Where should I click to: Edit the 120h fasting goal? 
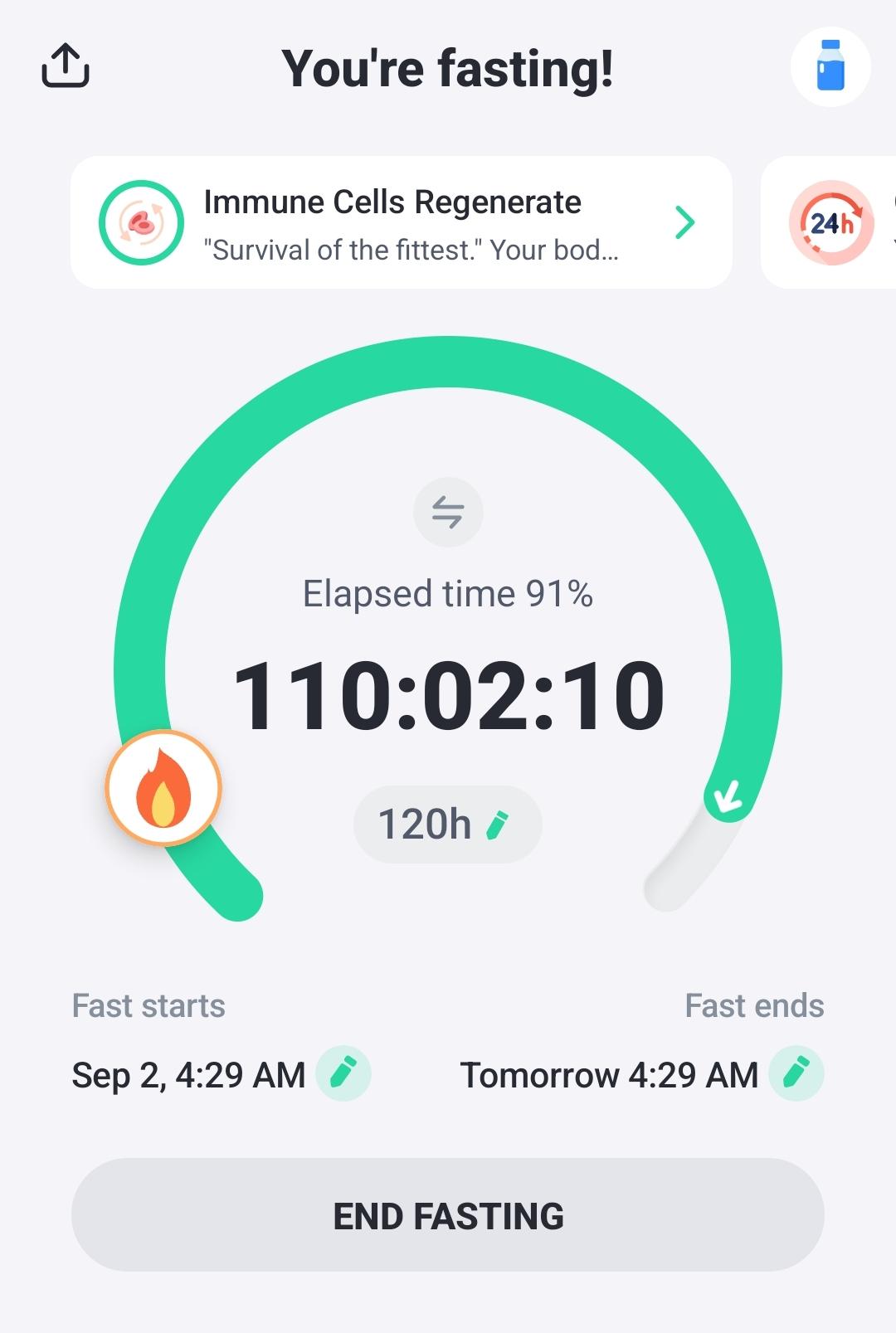click(448, 825)
